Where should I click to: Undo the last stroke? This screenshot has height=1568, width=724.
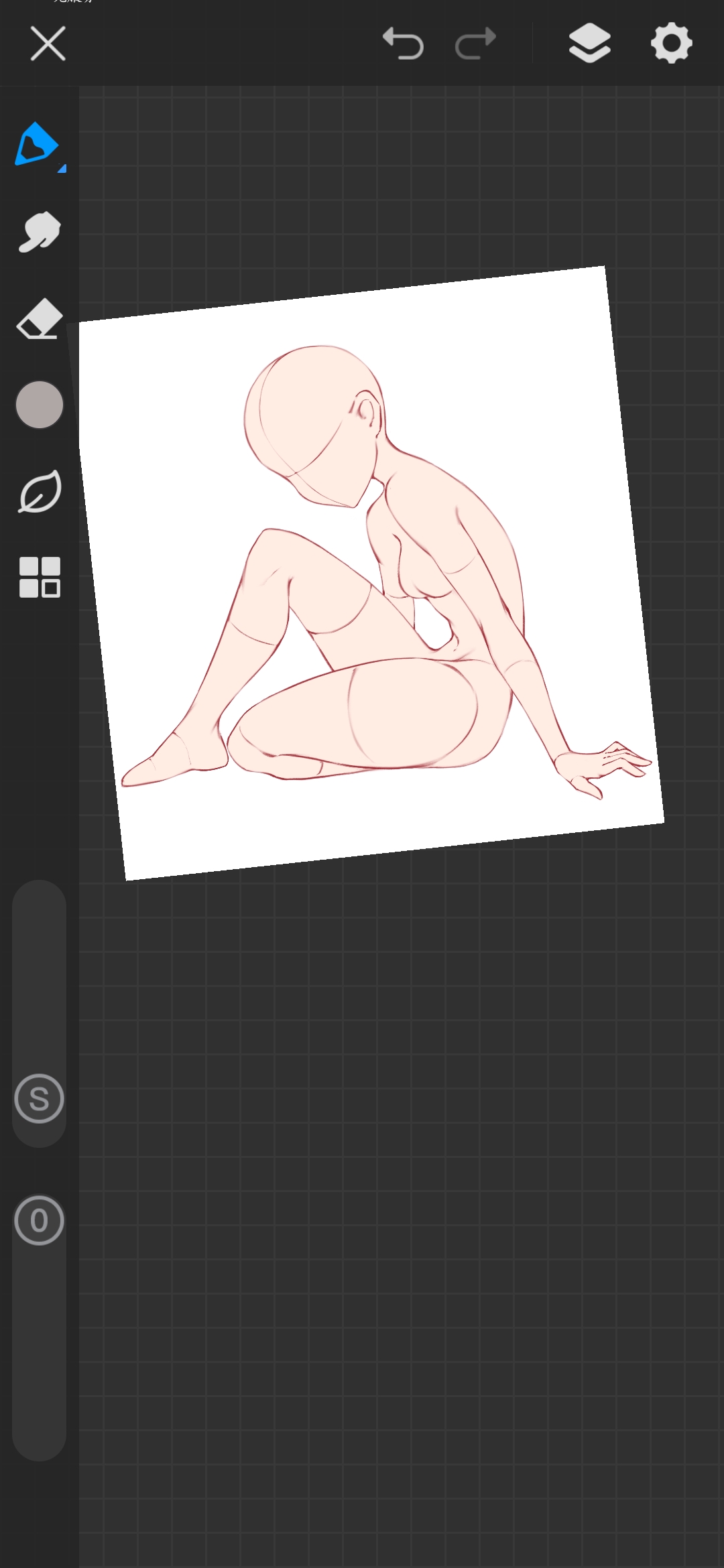(403, 44)
